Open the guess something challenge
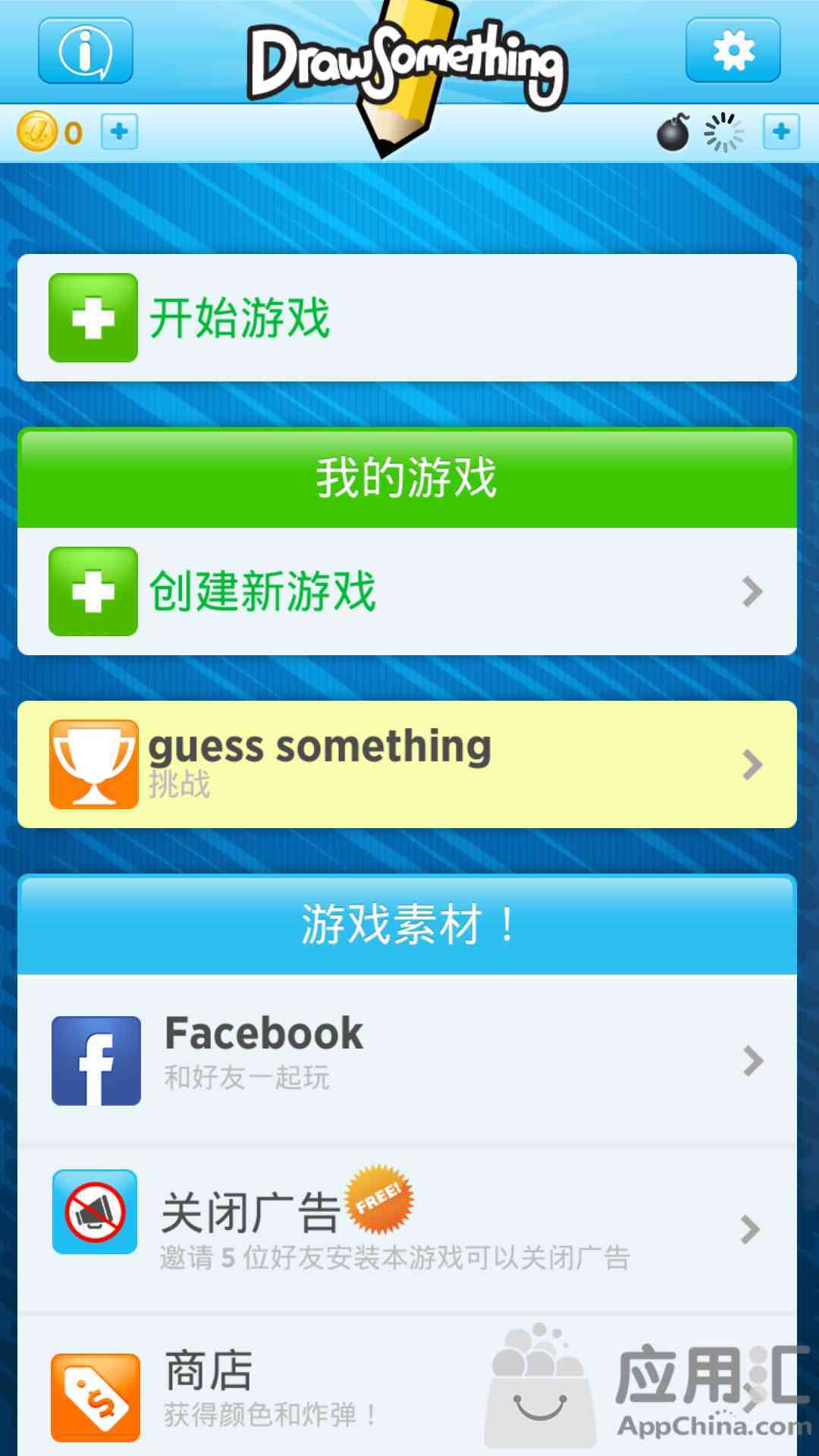Screen dimensions: 819x1456 tap(406, 764)
